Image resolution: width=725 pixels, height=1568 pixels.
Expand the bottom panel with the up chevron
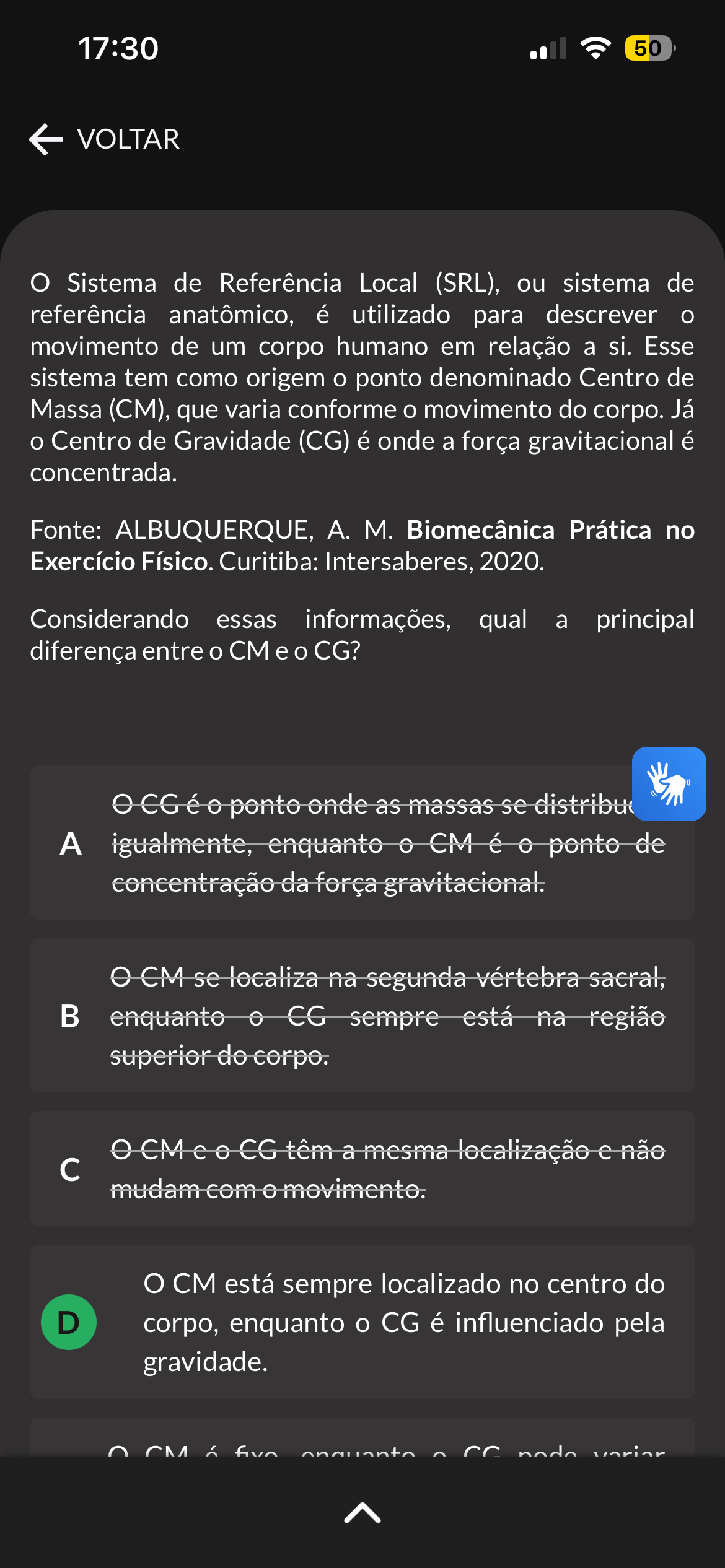tap(362, 1513)
